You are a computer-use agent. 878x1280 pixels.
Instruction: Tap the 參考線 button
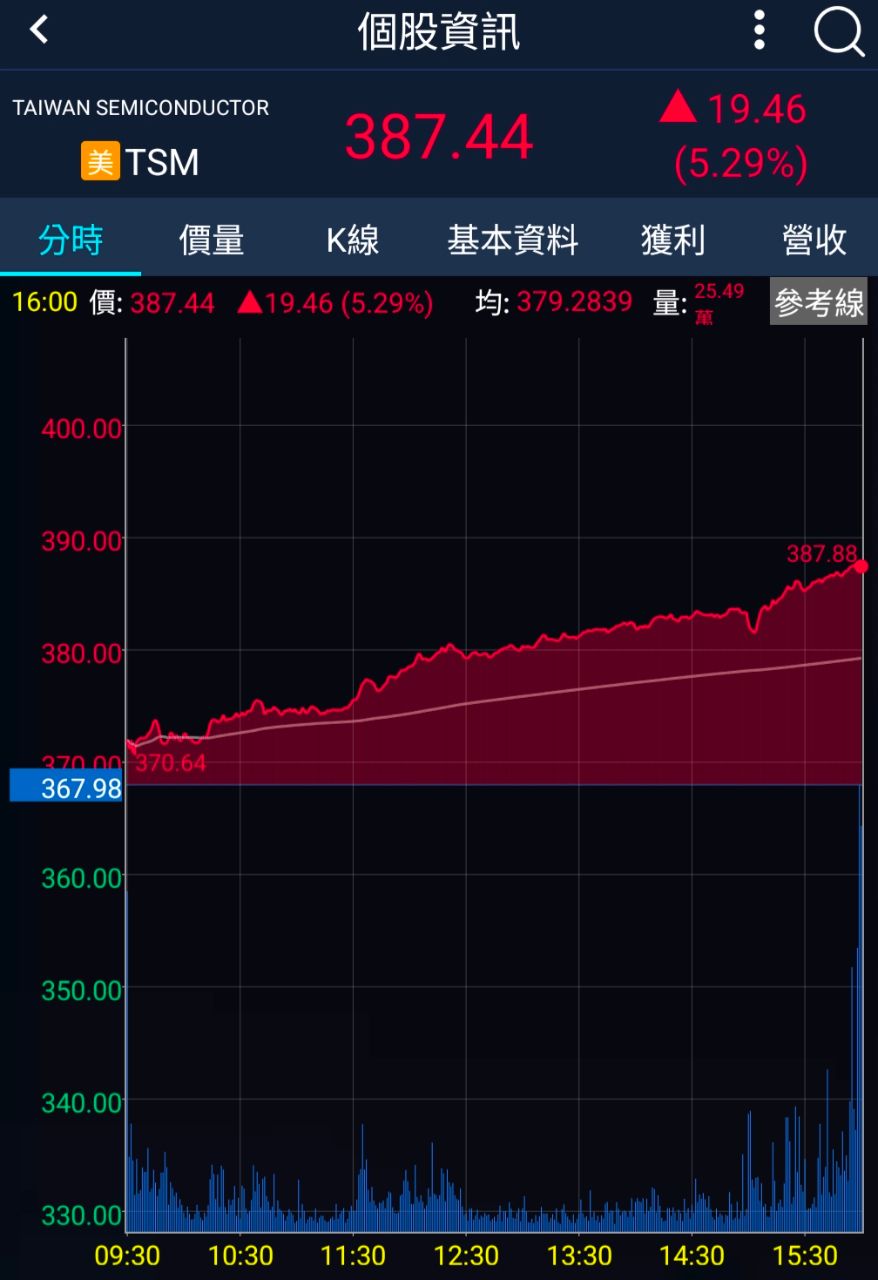[x=818, y=303]
